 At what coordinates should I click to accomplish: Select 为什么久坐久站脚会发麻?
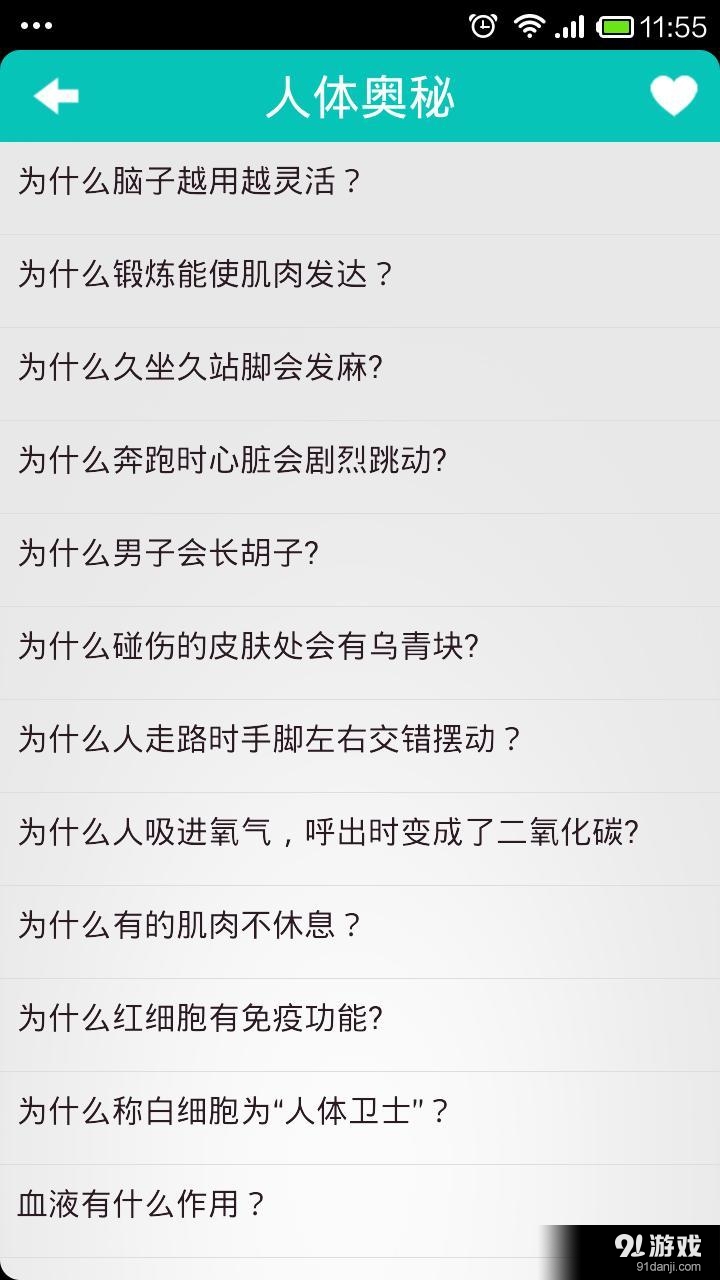(201, 368)
